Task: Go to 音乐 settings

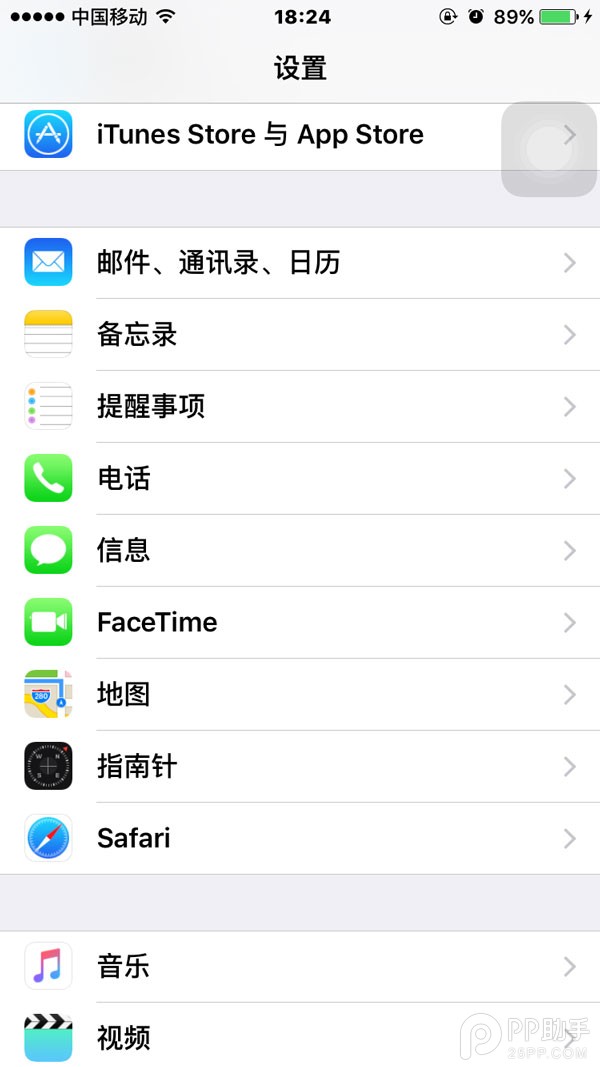Action: coord(124,967)
